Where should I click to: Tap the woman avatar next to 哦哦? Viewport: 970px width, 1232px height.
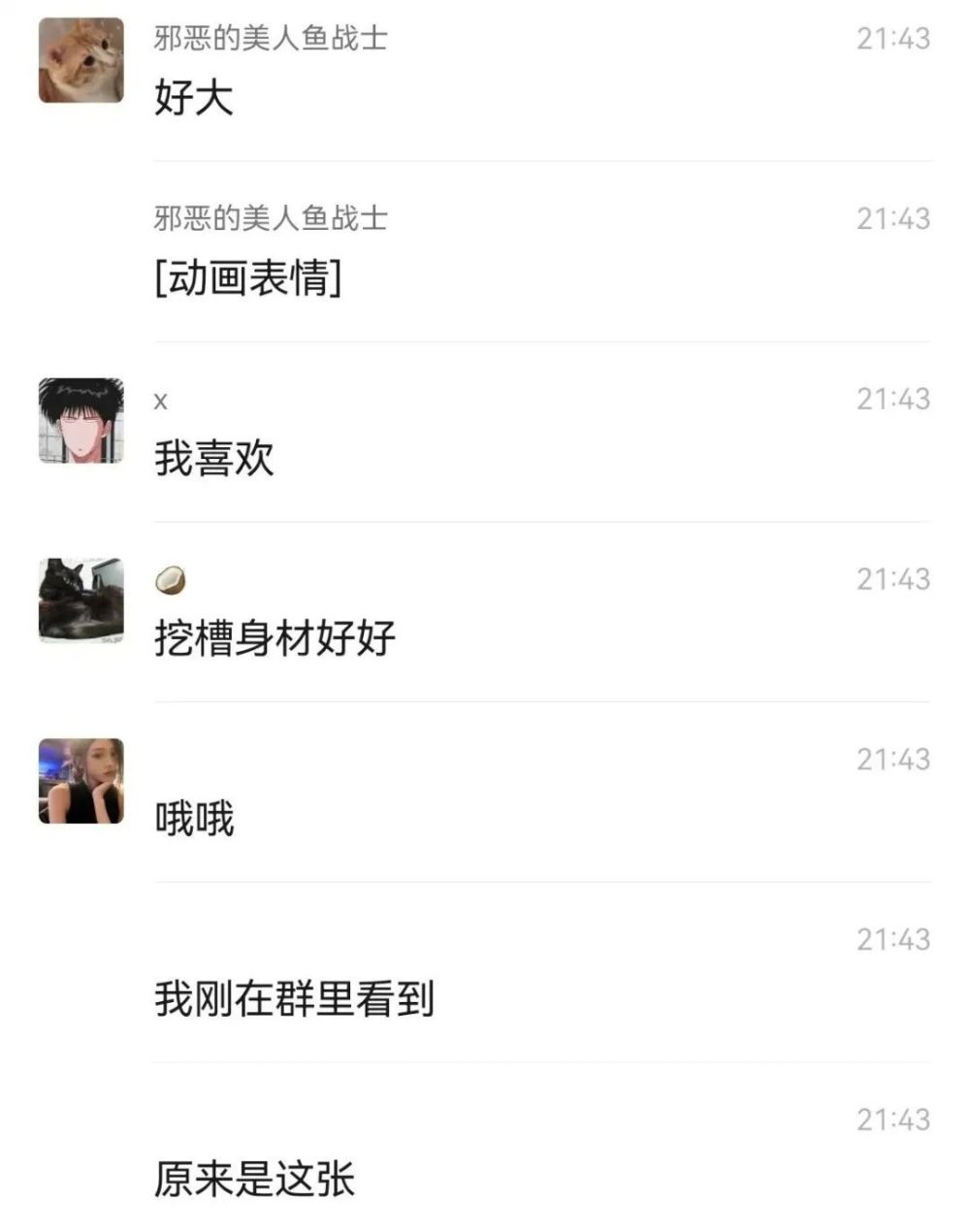coord(81,781)
